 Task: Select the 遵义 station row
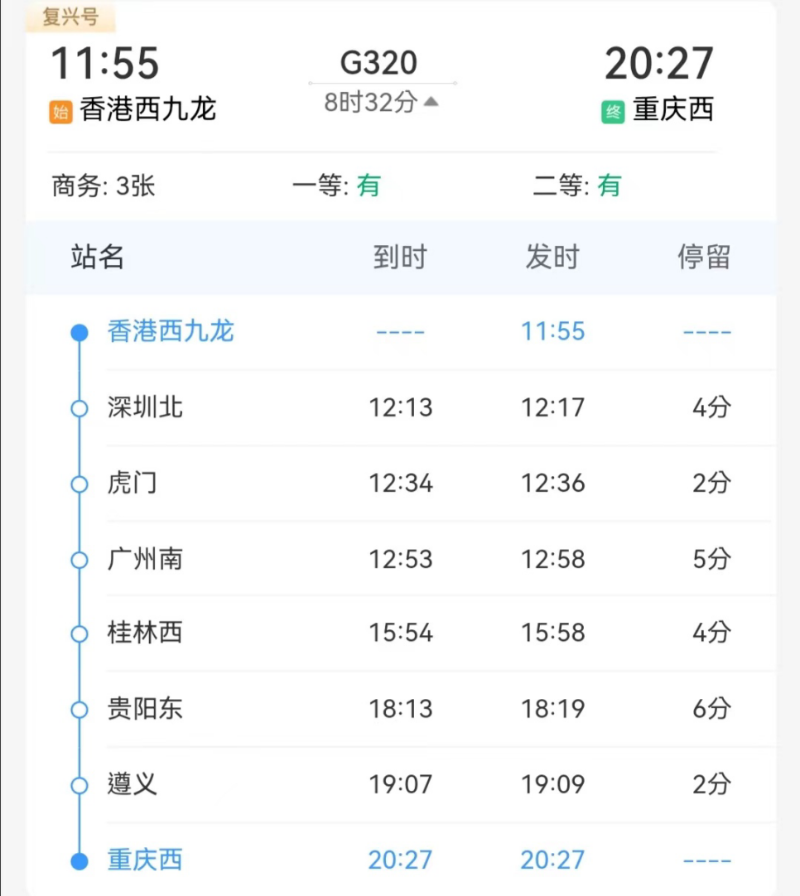tap(130, 784)
